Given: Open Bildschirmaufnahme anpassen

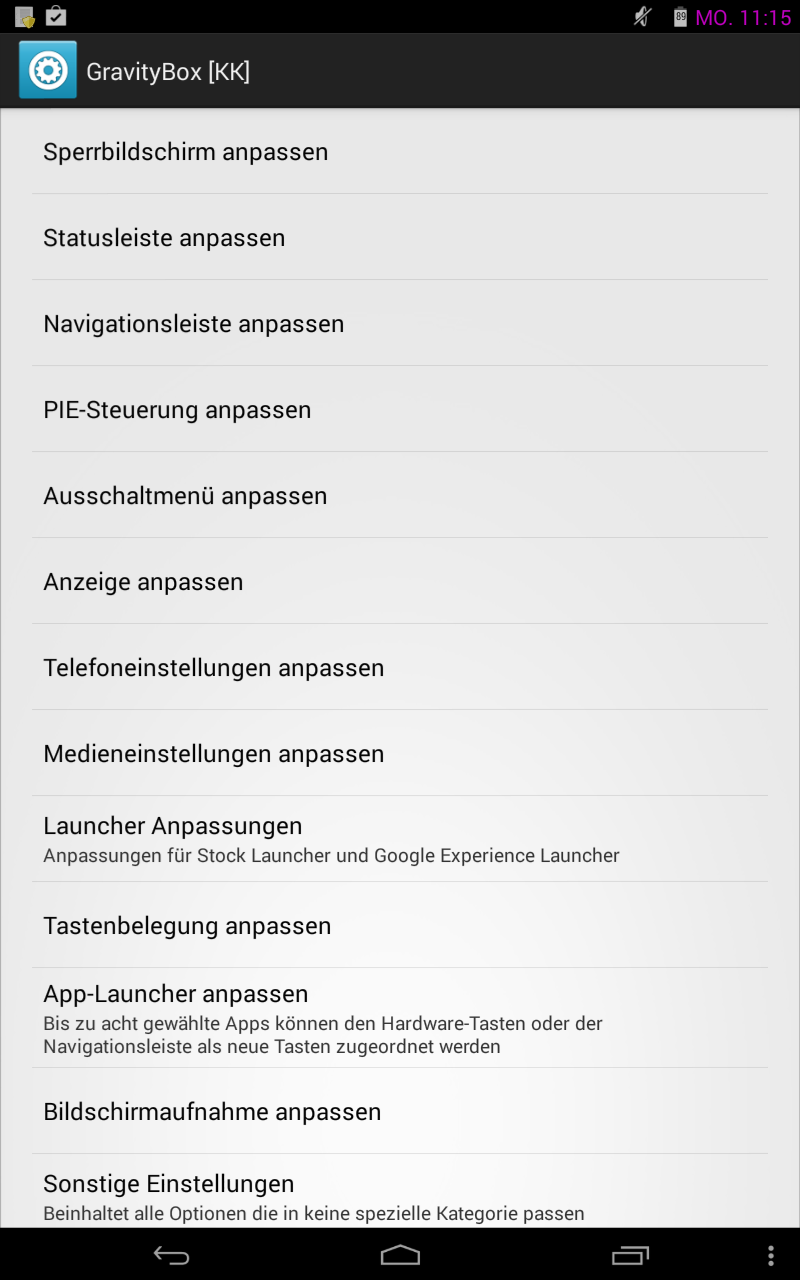Looking at the screenshot, I should [400, 1112].
